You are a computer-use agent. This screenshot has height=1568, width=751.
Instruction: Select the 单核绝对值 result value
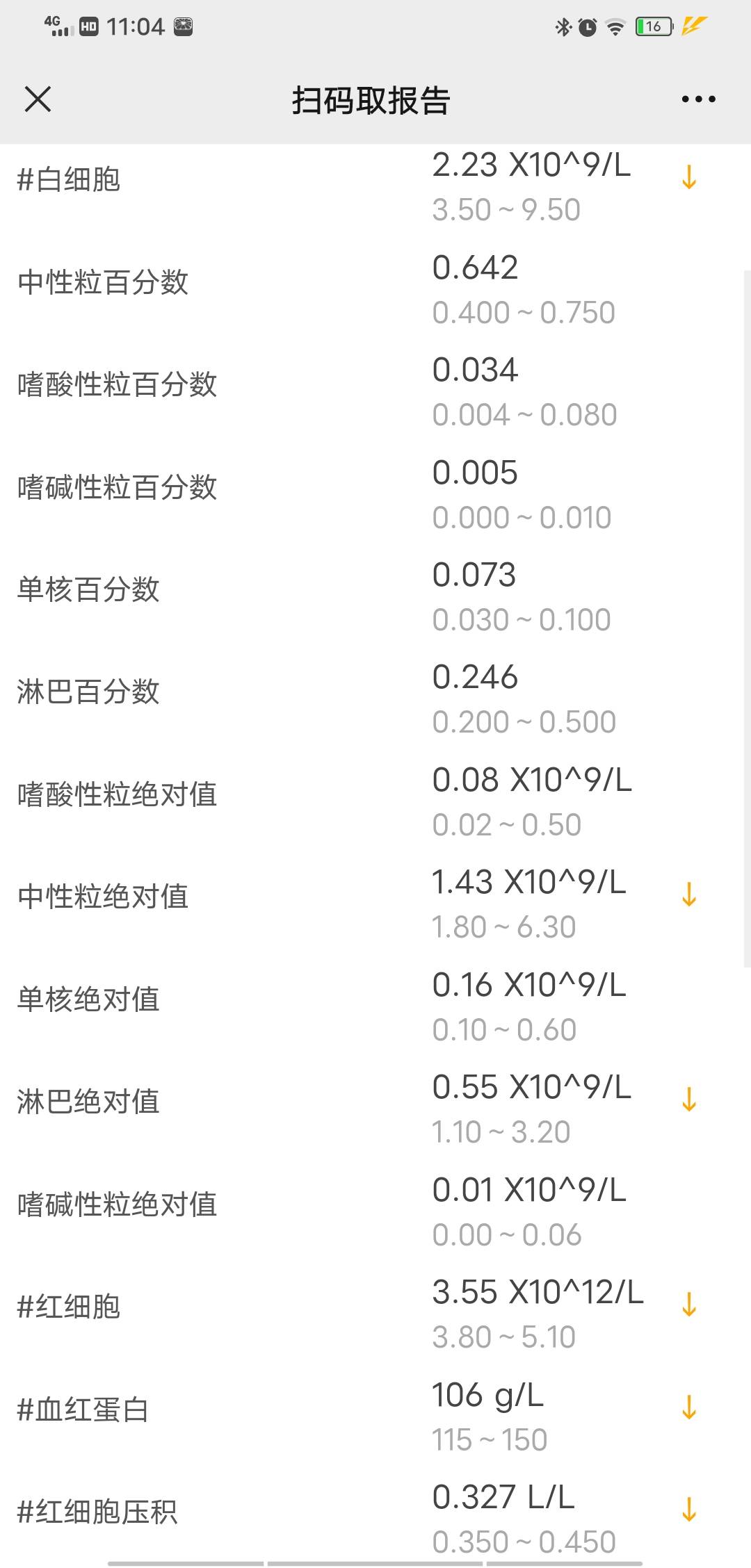[530, 983]
